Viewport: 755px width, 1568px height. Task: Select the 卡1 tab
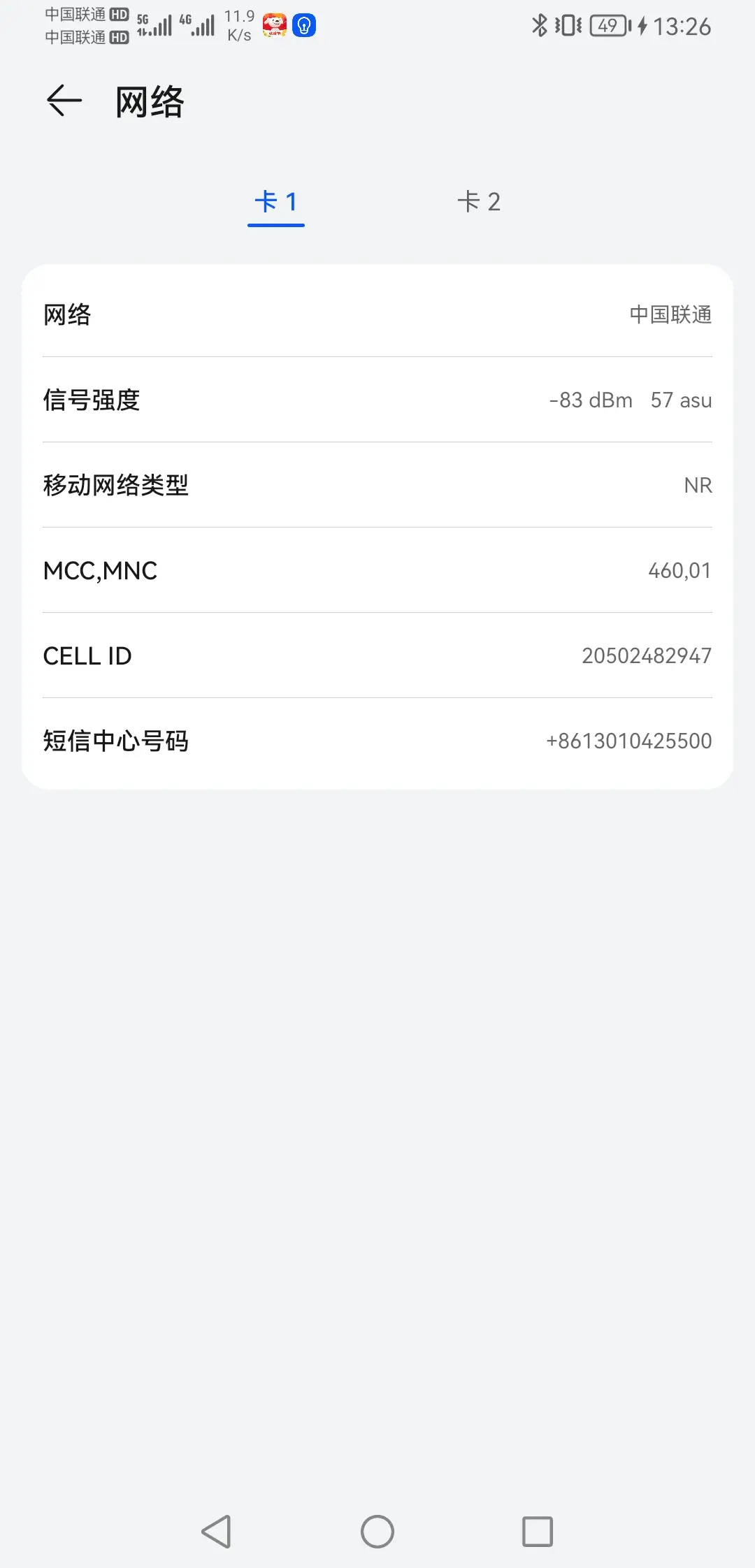275,202
